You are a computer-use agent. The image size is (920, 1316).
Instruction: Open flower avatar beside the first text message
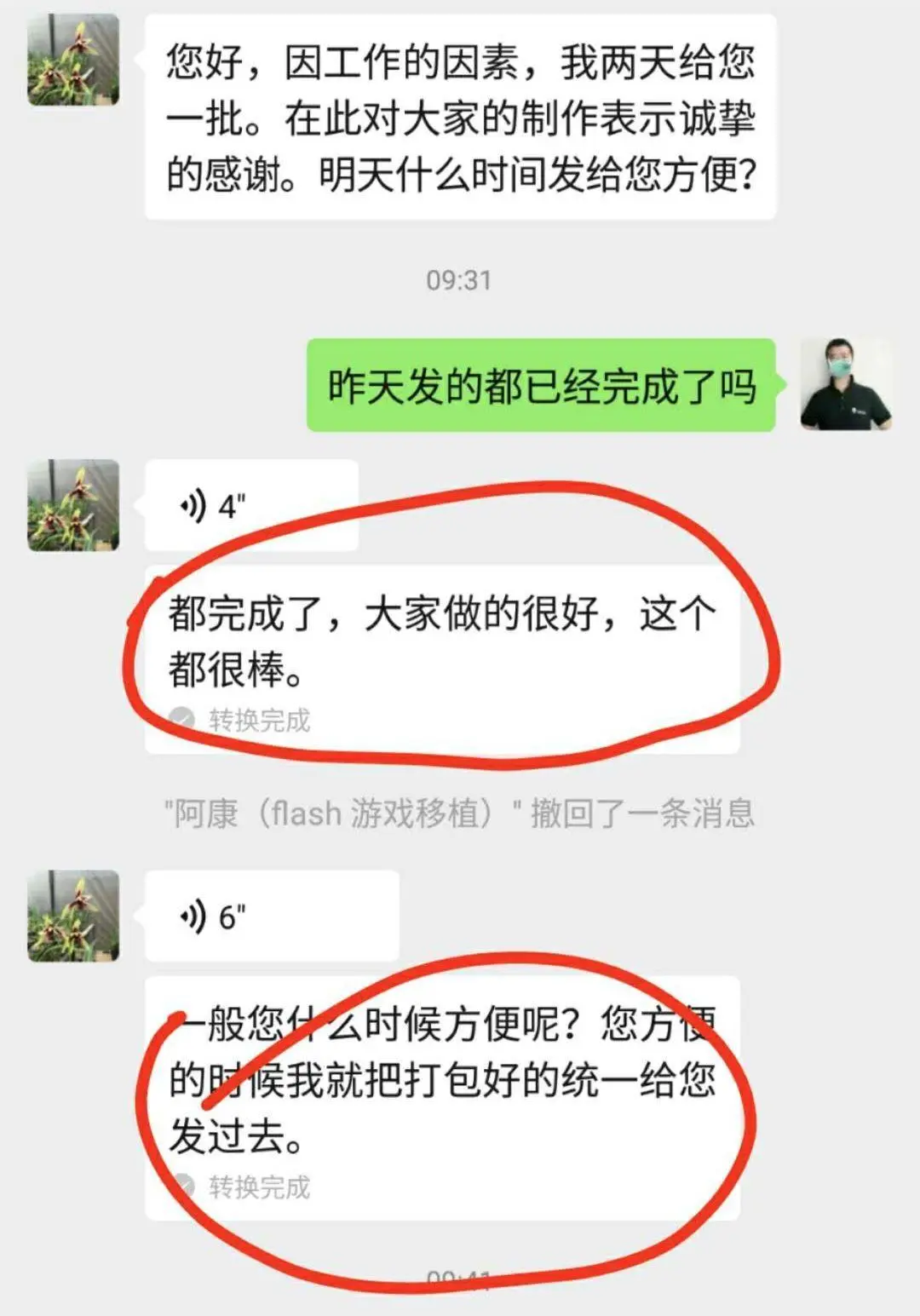[x=73, y=60]
